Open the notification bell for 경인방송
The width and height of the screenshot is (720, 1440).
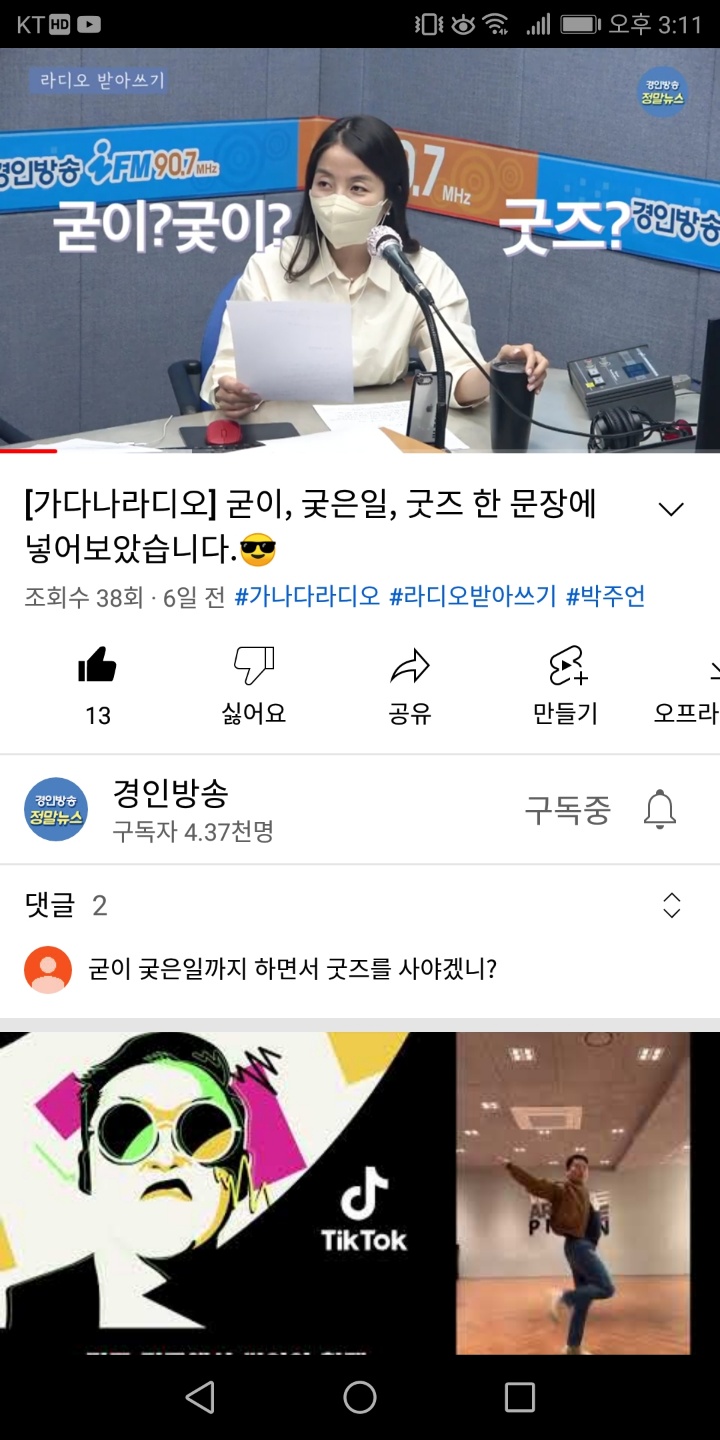[x=660, y=810]
